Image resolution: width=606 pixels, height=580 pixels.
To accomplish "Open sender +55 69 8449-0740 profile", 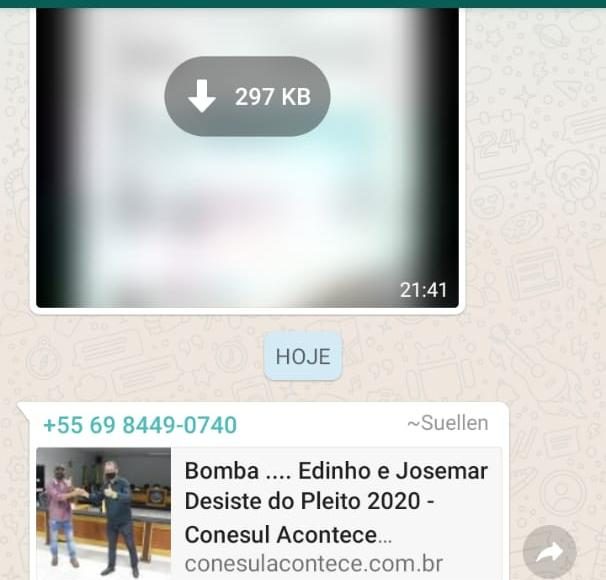I will pyautogui.click(x=140, y=425).
